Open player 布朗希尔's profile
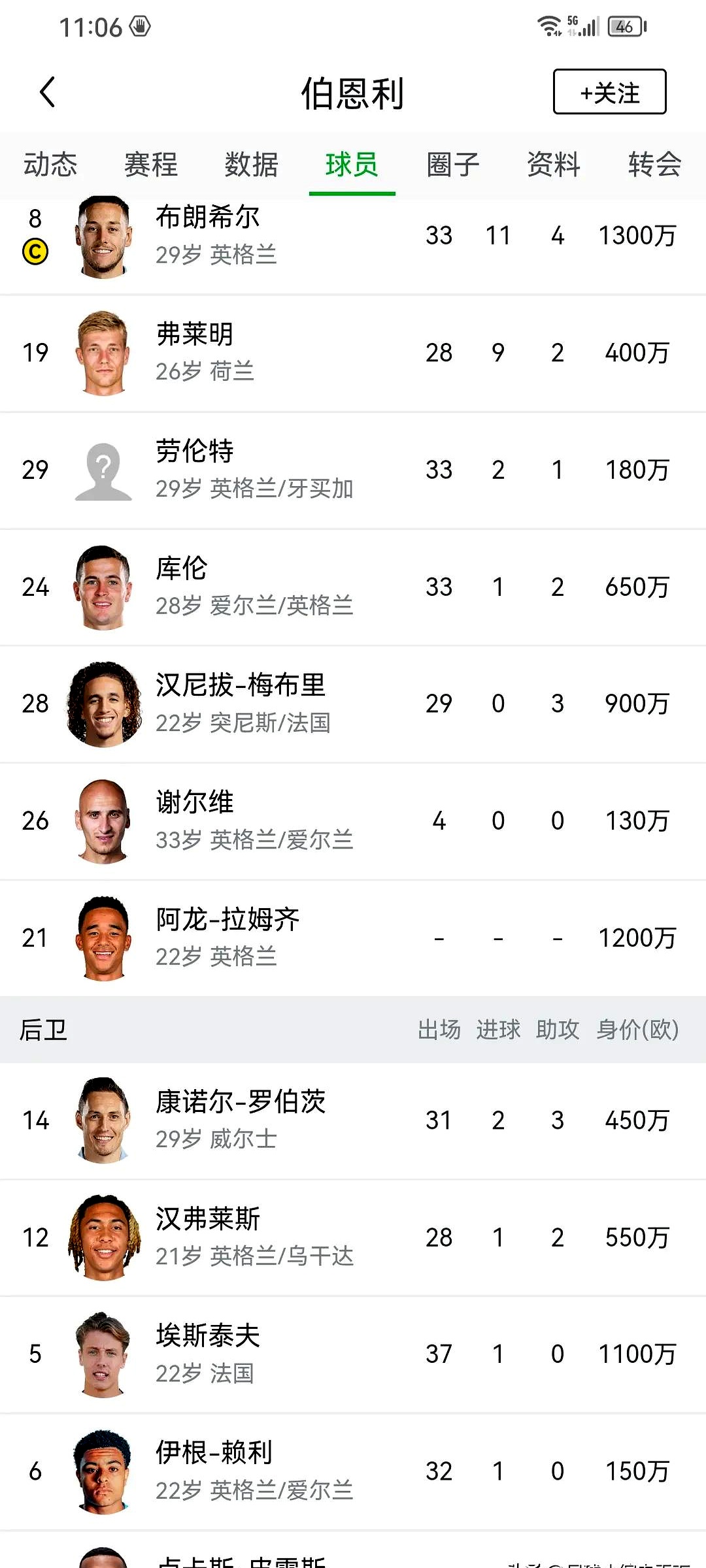This screenshot has height=1568, width=706. 208,235
